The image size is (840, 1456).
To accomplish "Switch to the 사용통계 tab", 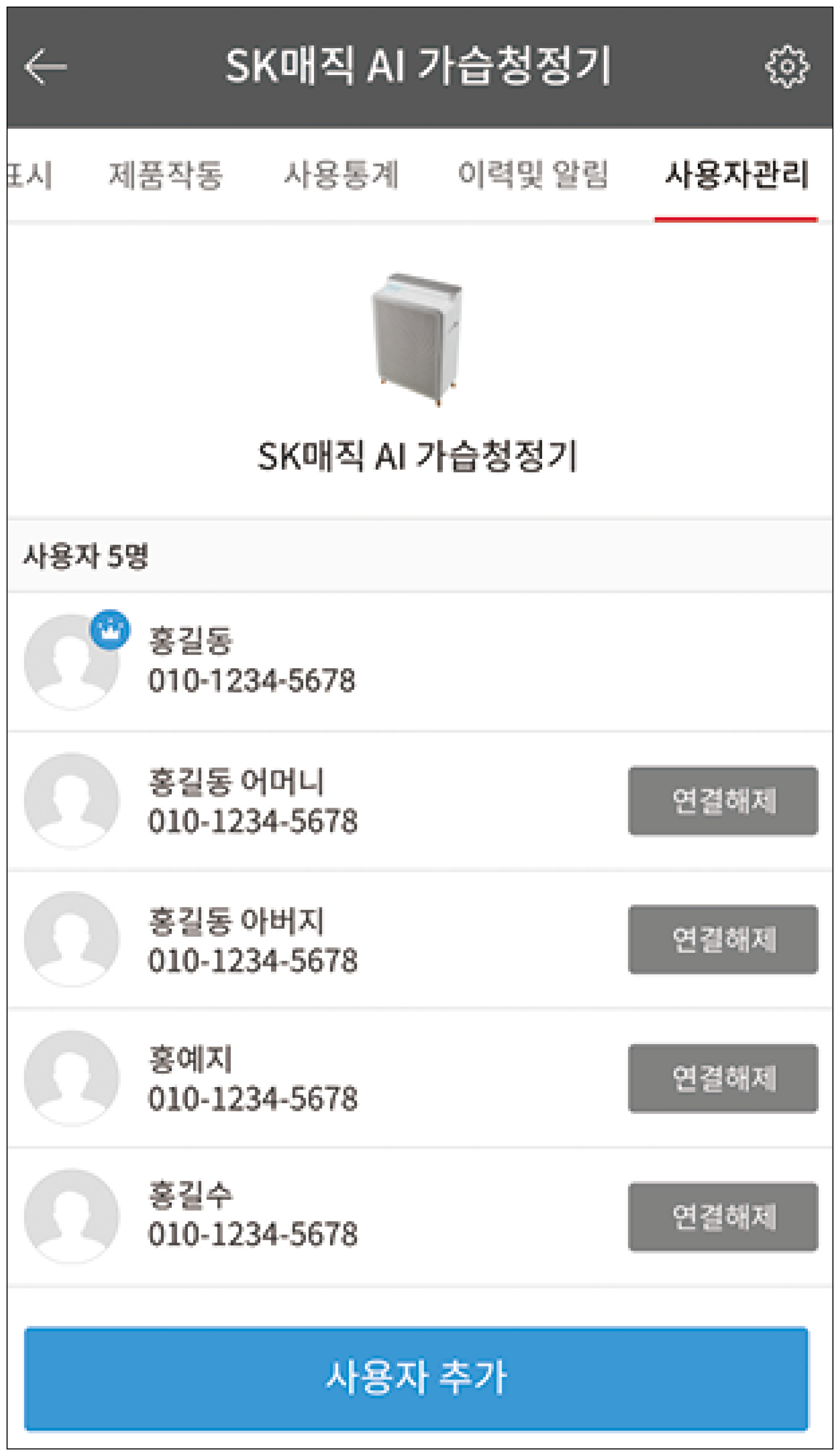I will [x=341, y=174].
